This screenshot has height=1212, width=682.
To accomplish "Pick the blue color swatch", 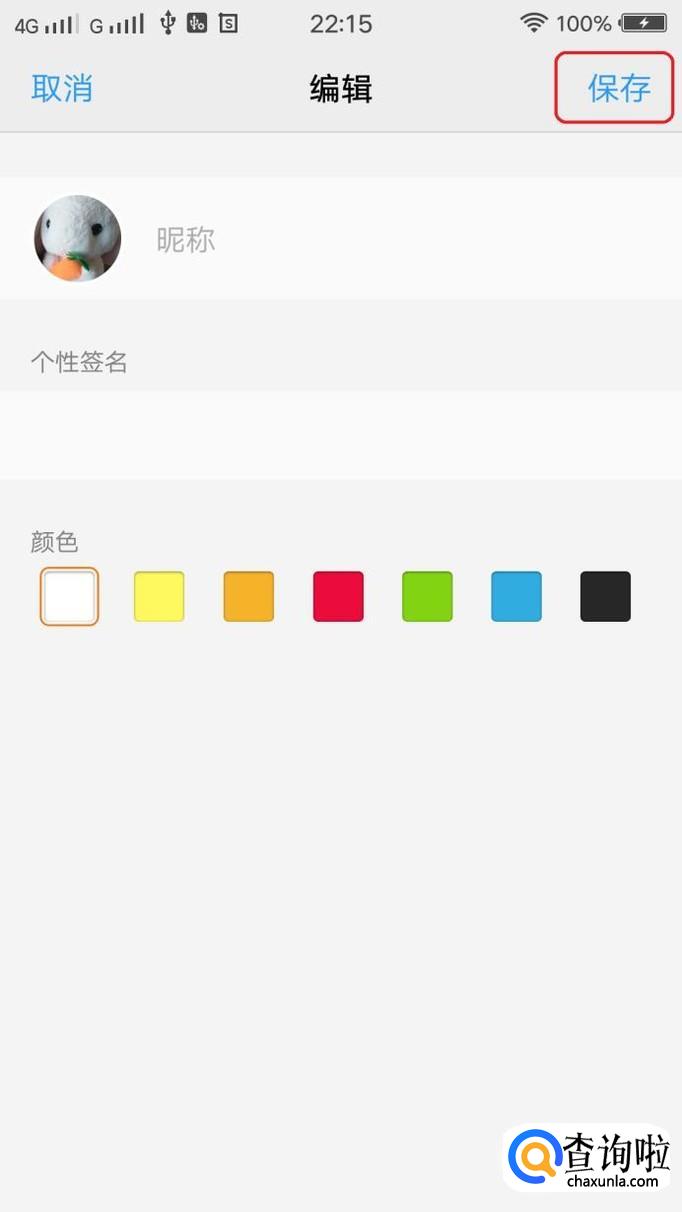I will (x=516, y=597).
